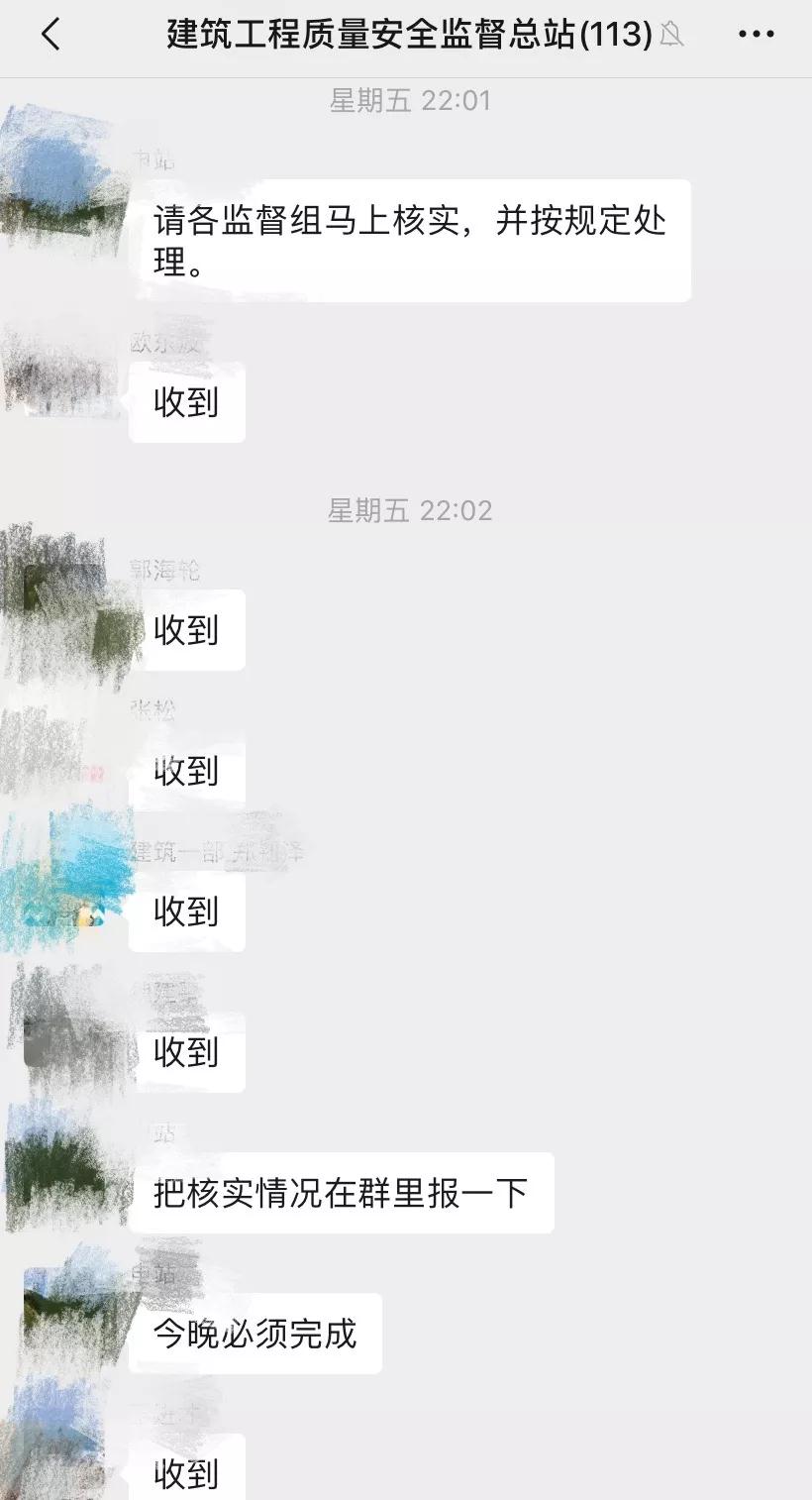Open the group chat overflow menu
Image resolution: width=812 pixels, height=1500 pixels.
(x=757, y=36)
